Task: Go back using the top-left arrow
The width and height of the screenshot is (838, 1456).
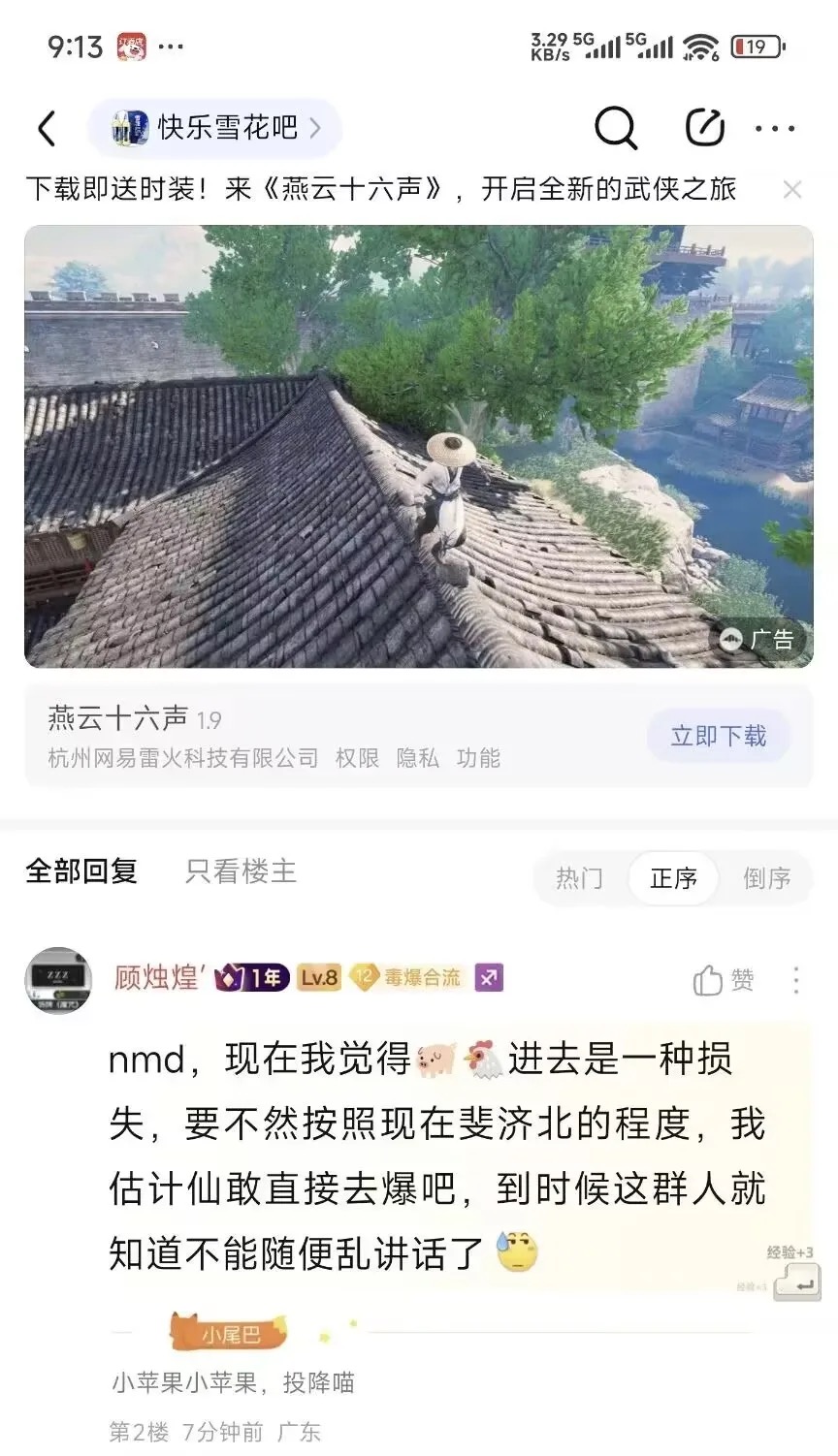Action: tap(47, 128)
